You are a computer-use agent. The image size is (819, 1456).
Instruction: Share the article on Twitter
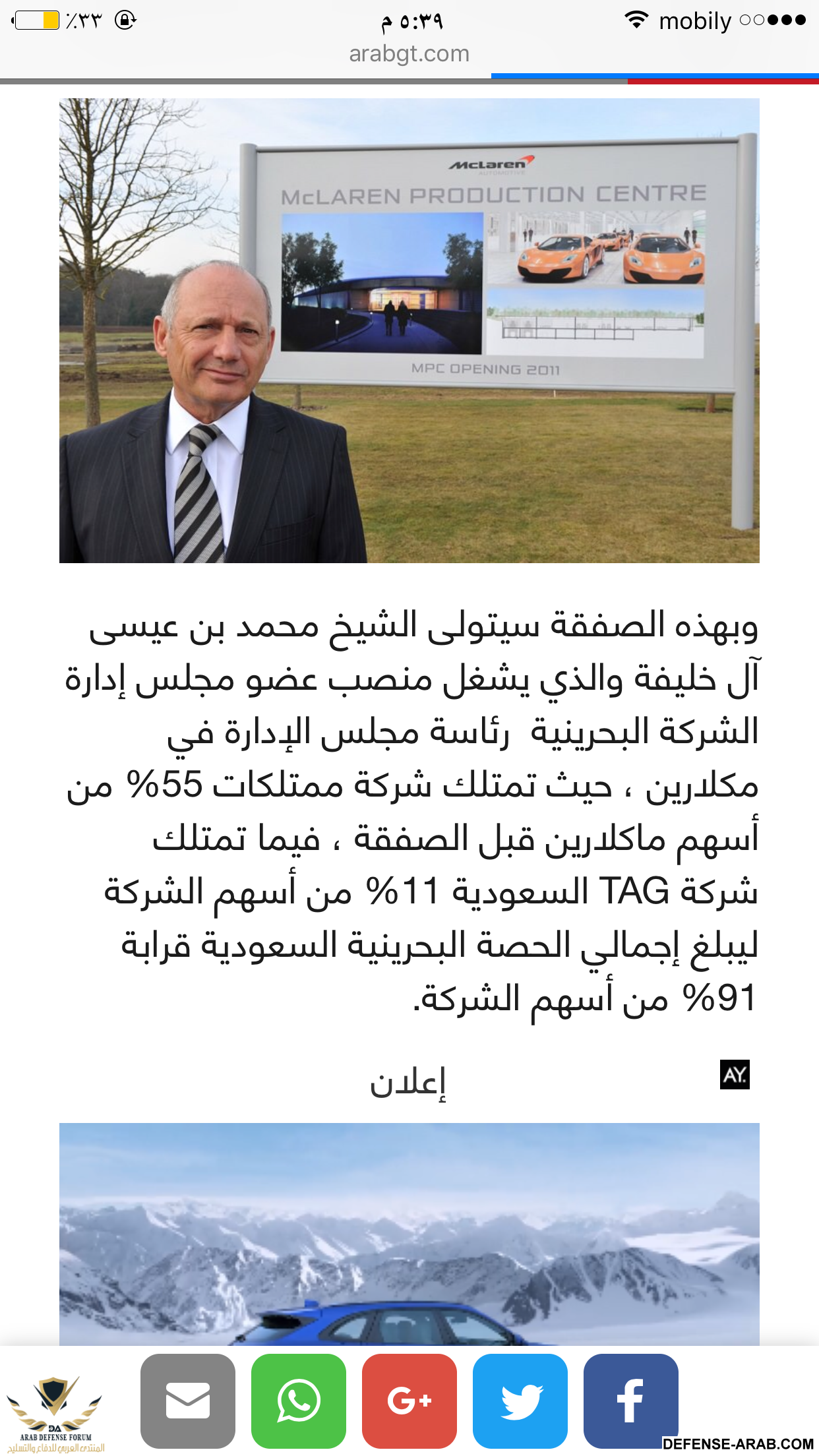[x=520, y=1401]
